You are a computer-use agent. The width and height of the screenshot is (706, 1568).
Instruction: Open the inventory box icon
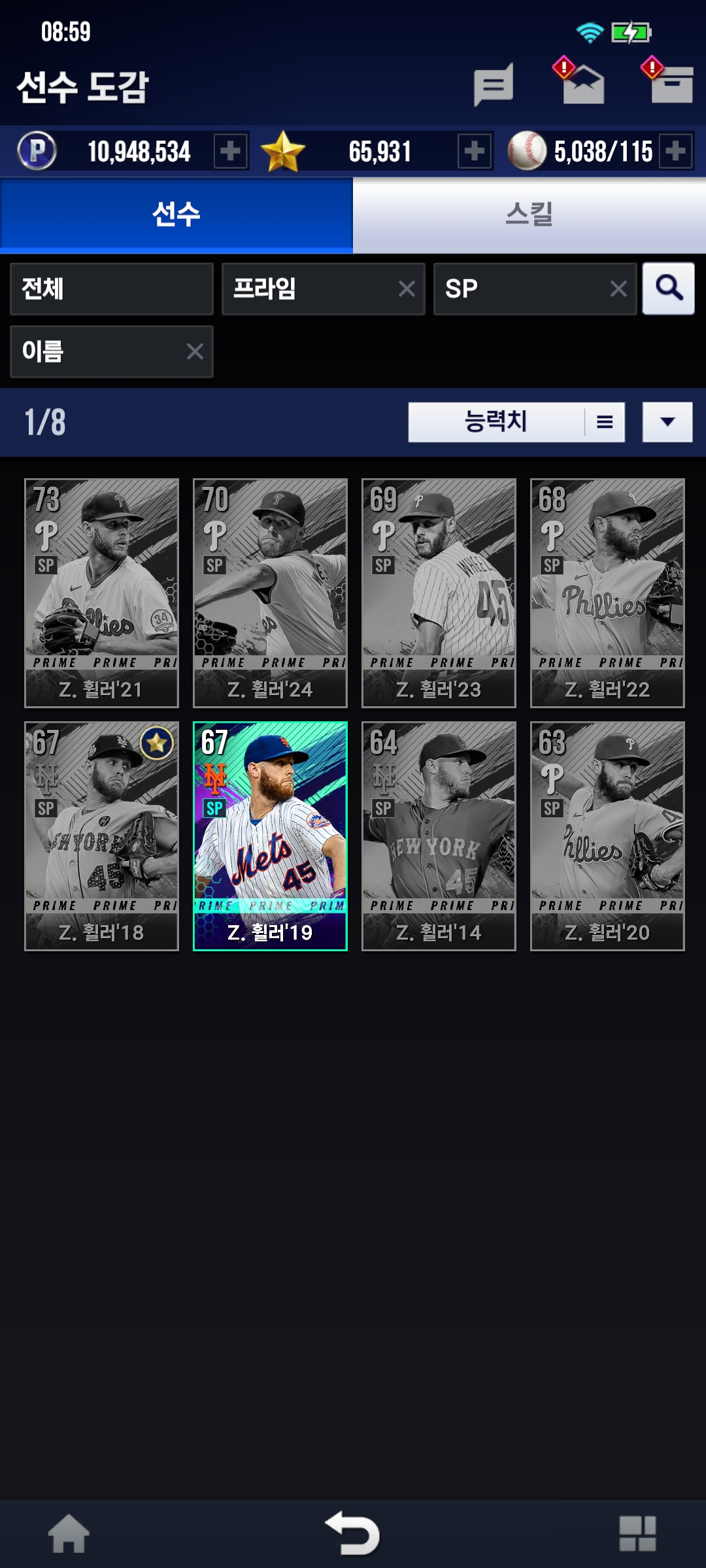(x=671, y=84)
